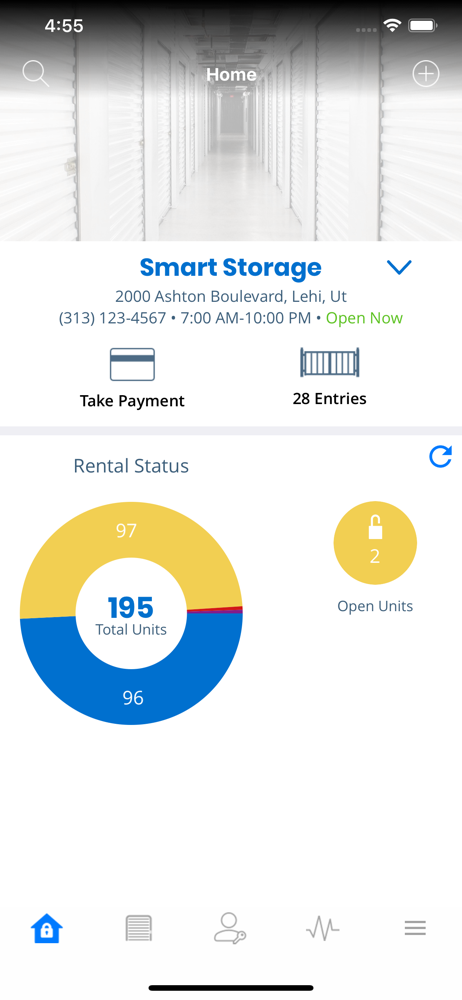Open the hamburger menu tab
Screen dimensions: 462x1000
(x=415, y=928)
